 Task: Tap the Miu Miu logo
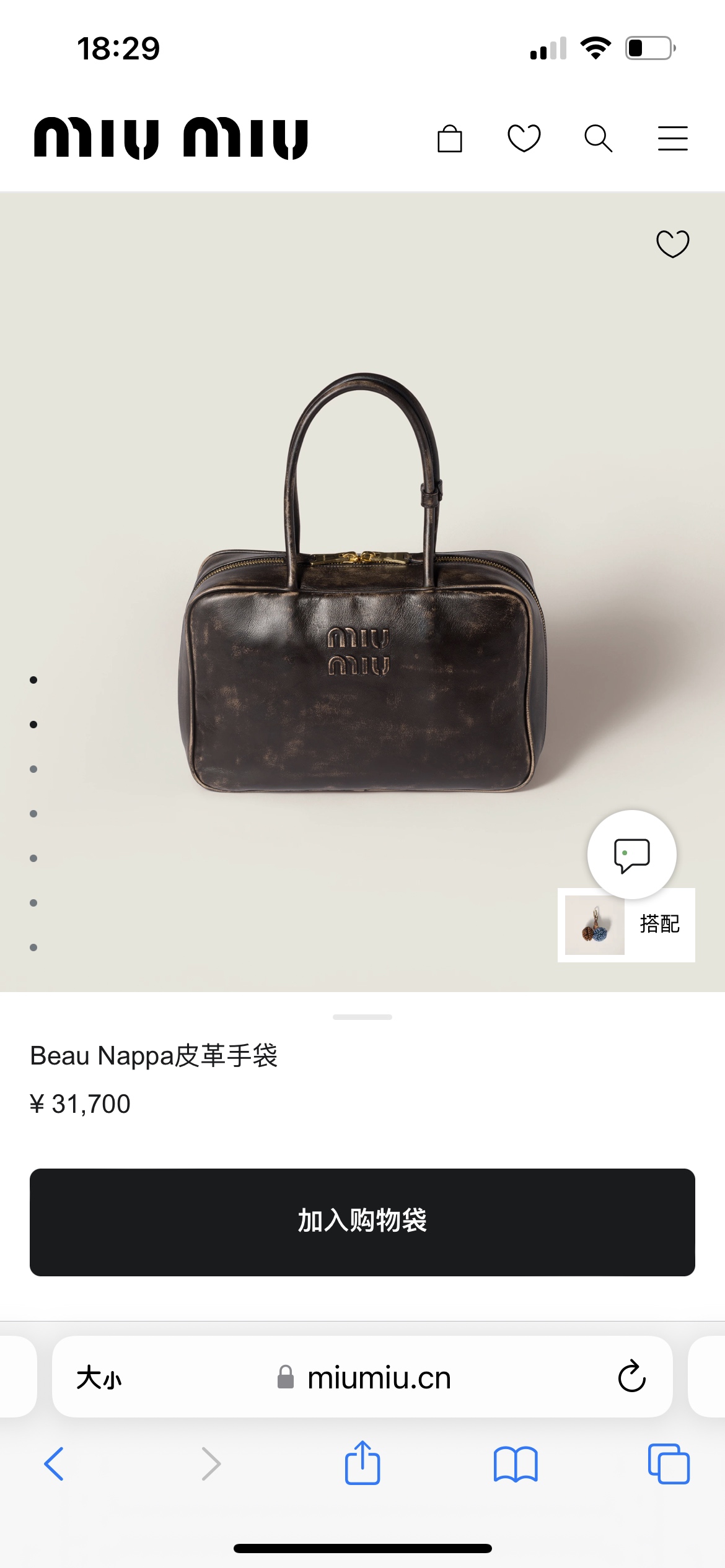[x=171, y=138]
